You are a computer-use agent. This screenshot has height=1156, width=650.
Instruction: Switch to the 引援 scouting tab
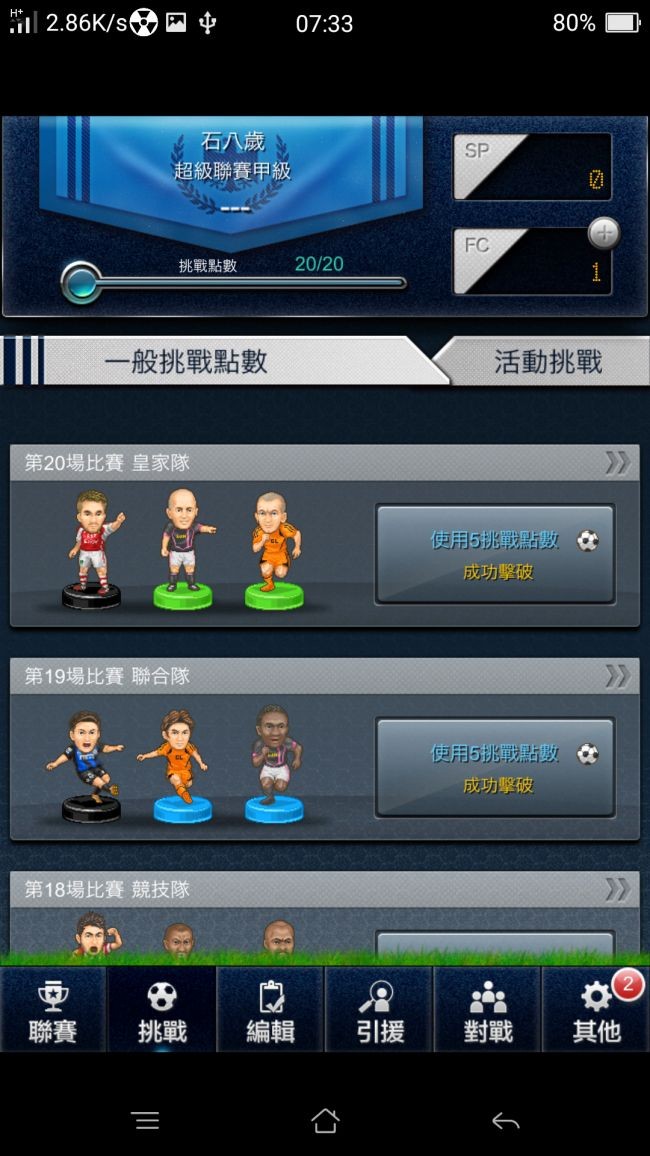coord(379,1010)
